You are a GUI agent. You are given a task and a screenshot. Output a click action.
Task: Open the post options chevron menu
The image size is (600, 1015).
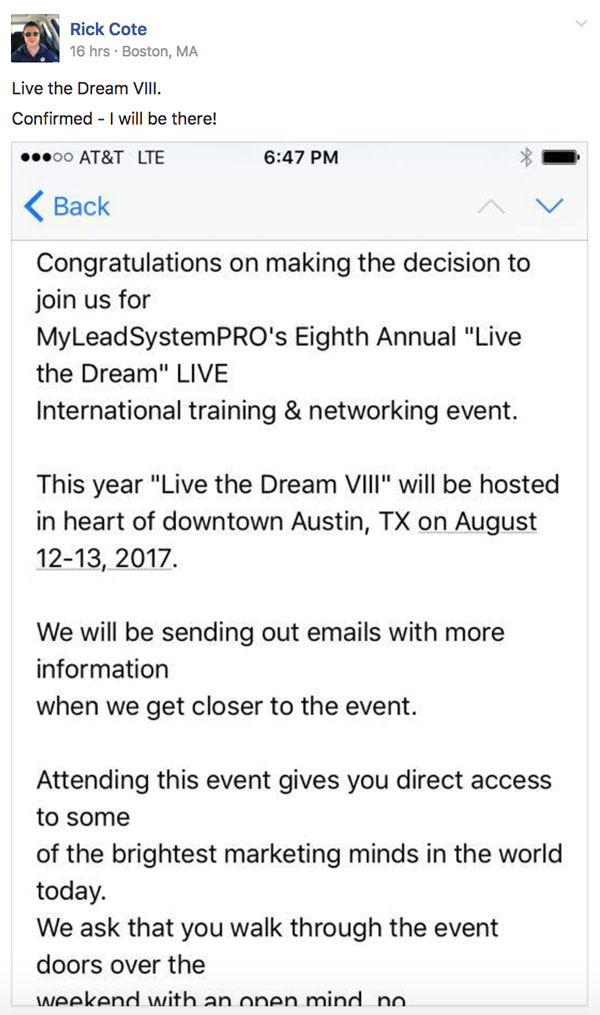click(581, 24)
